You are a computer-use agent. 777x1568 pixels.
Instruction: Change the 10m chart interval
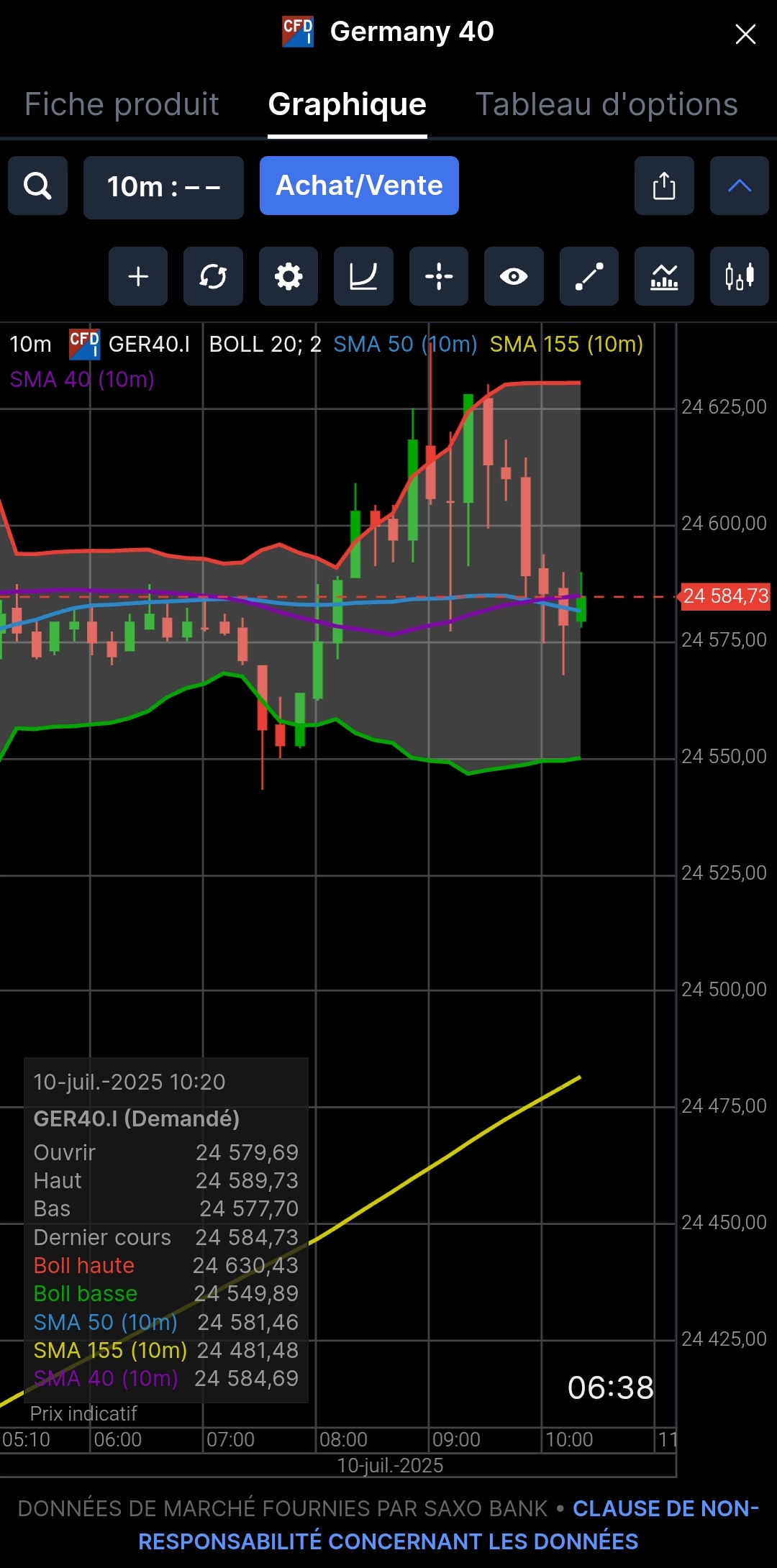click(163, 187)
